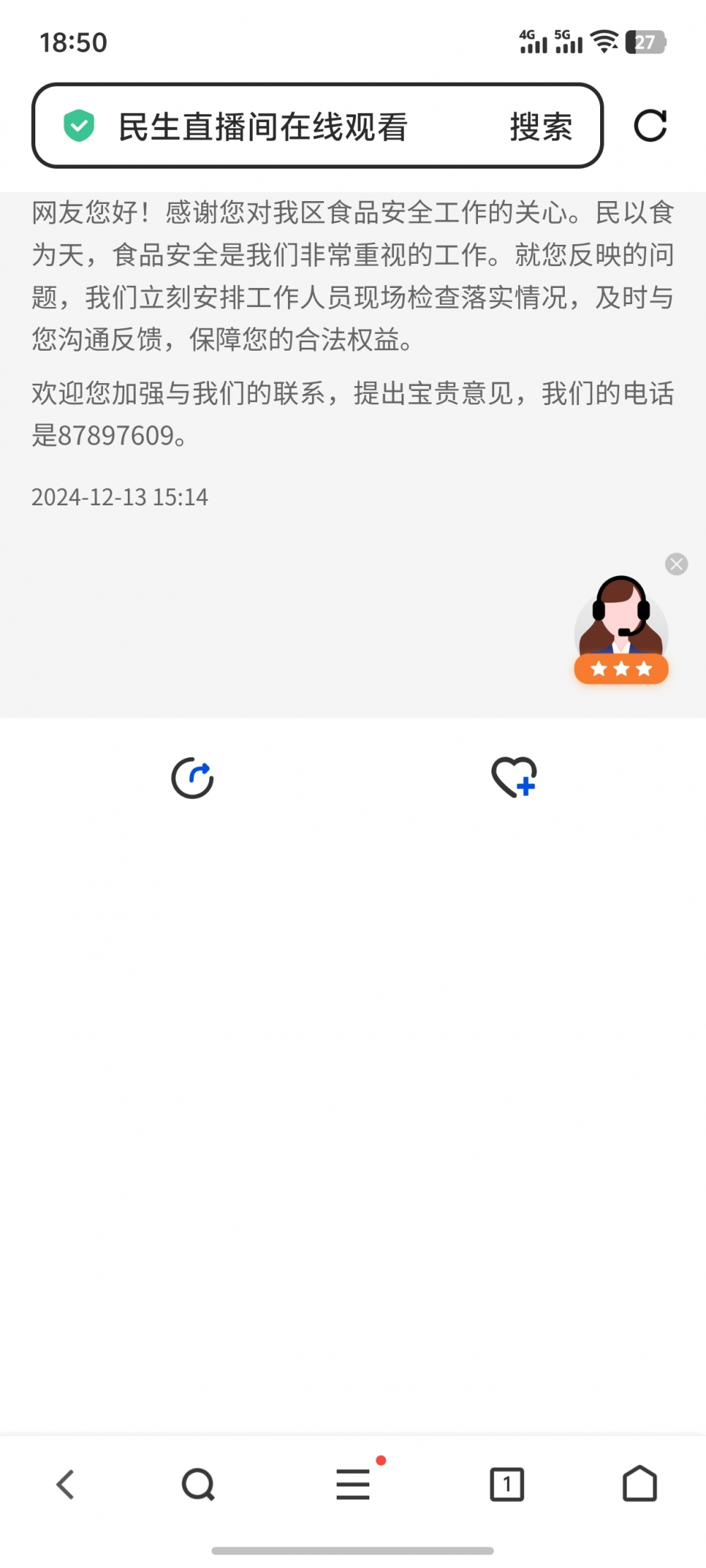Tap the green security shield icon

[x=79, y=126]
